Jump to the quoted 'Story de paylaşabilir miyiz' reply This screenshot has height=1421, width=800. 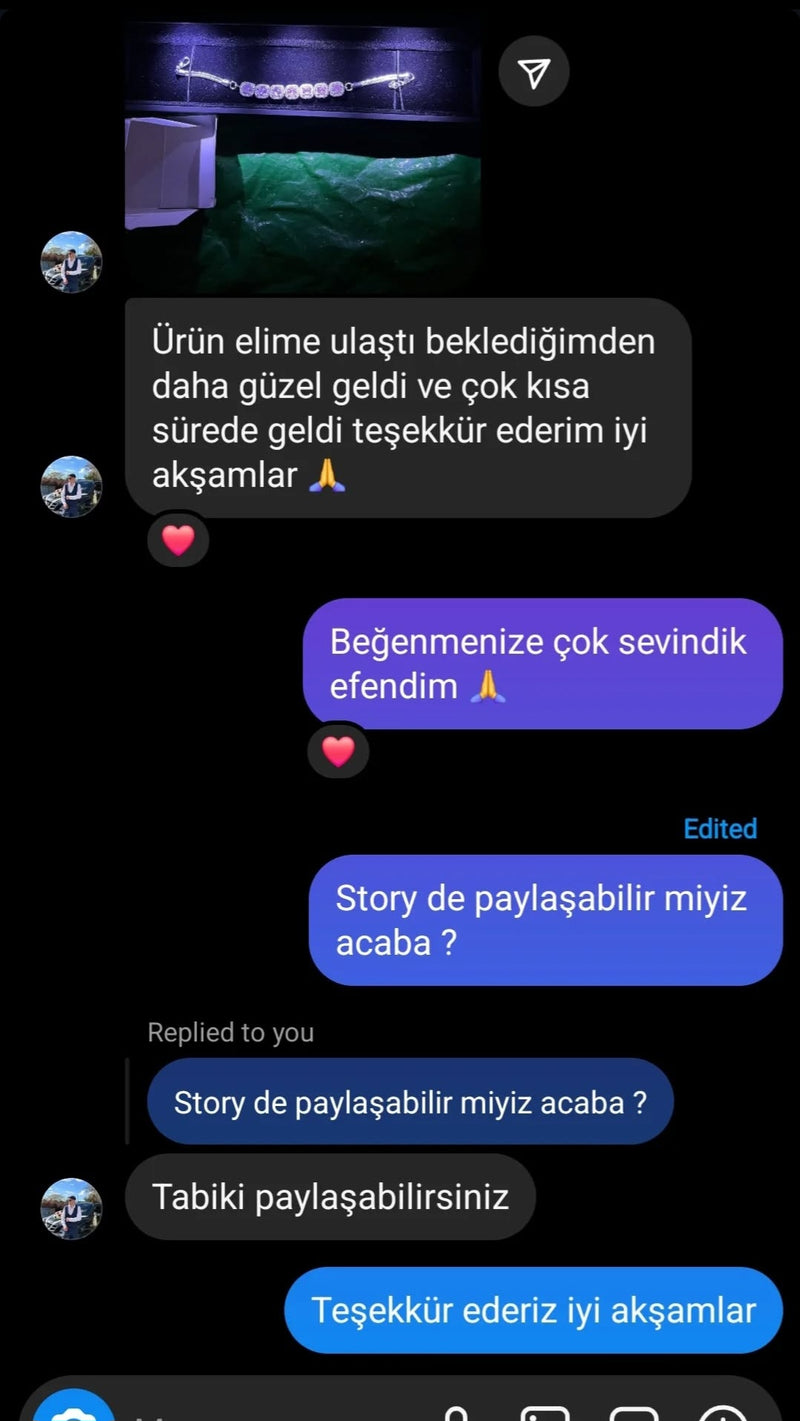pos(410,1103)
